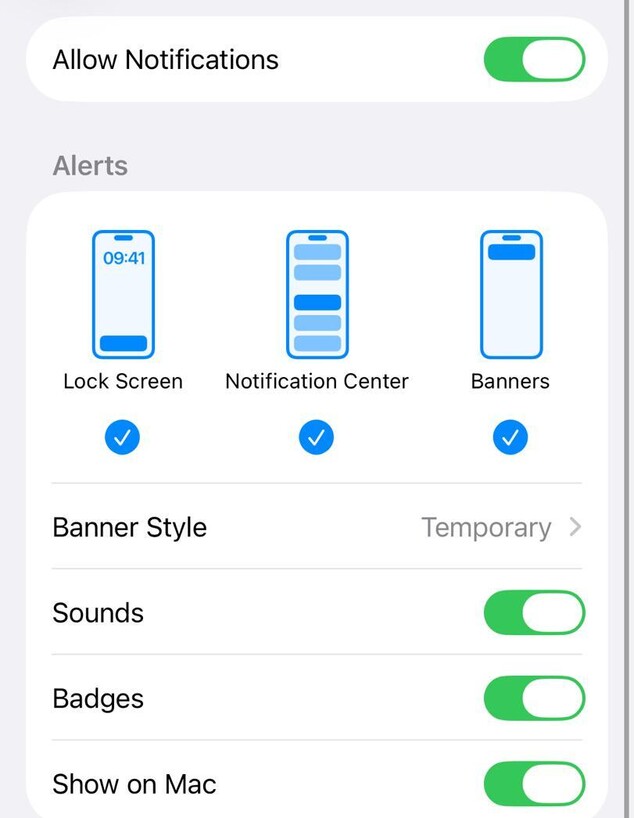This screenshot has height=818, width=634.
Task: Uncheck Banners alerts
Action: [x=510, y=437]
